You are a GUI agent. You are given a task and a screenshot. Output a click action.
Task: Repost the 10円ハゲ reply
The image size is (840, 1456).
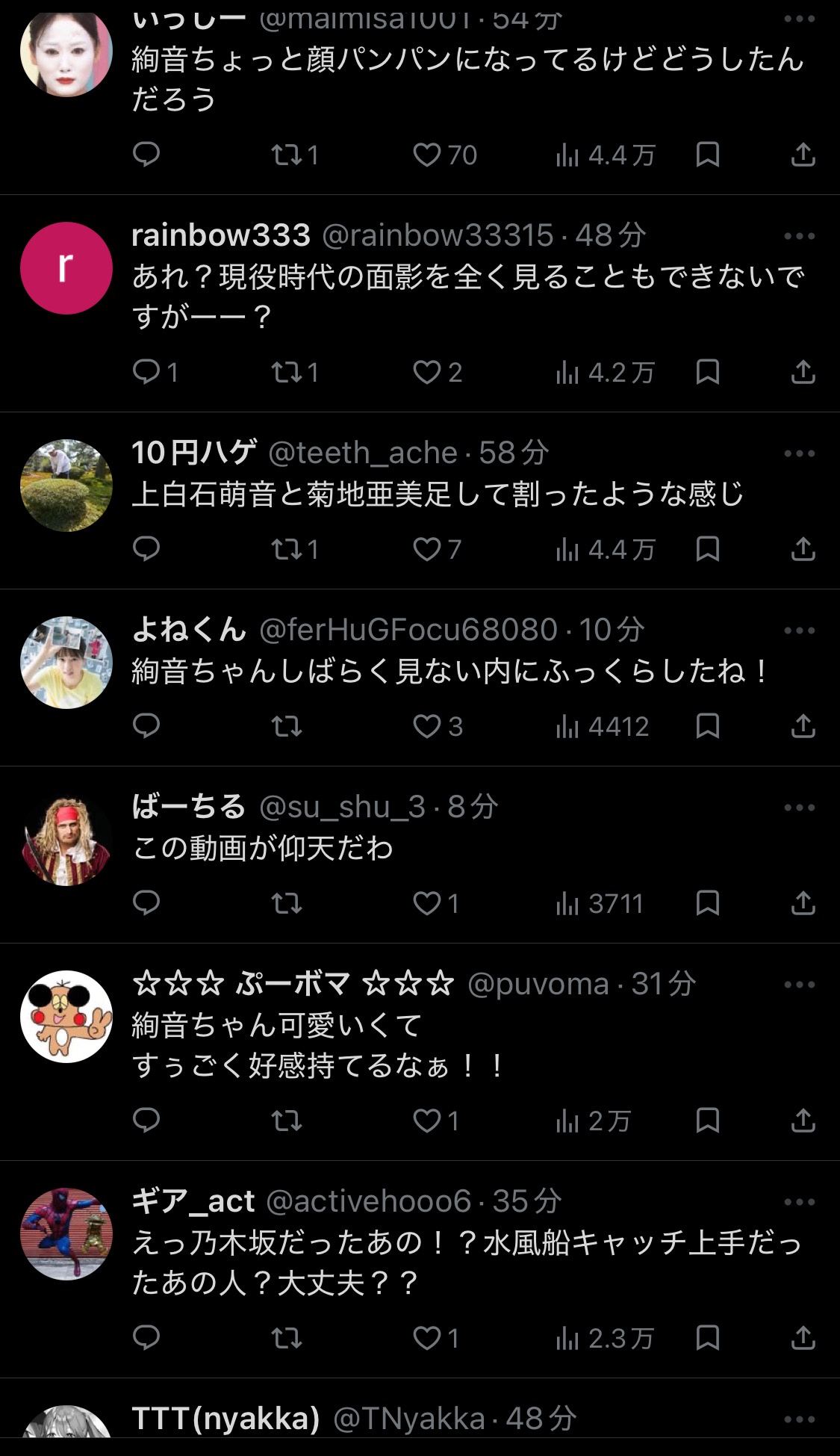pos(286,549)
